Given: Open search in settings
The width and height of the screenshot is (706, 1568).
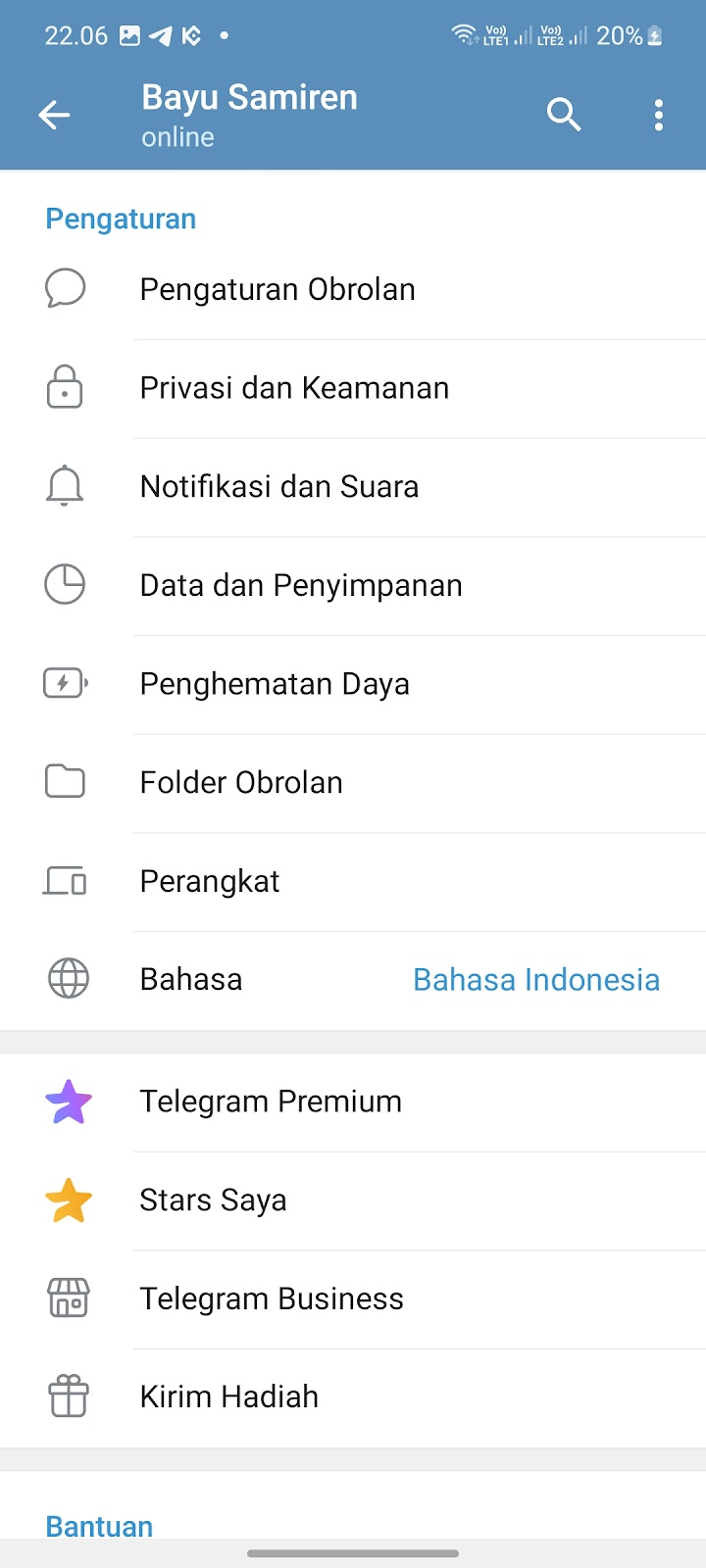Looking at the screenshot, I should click(x=563, y=116).
